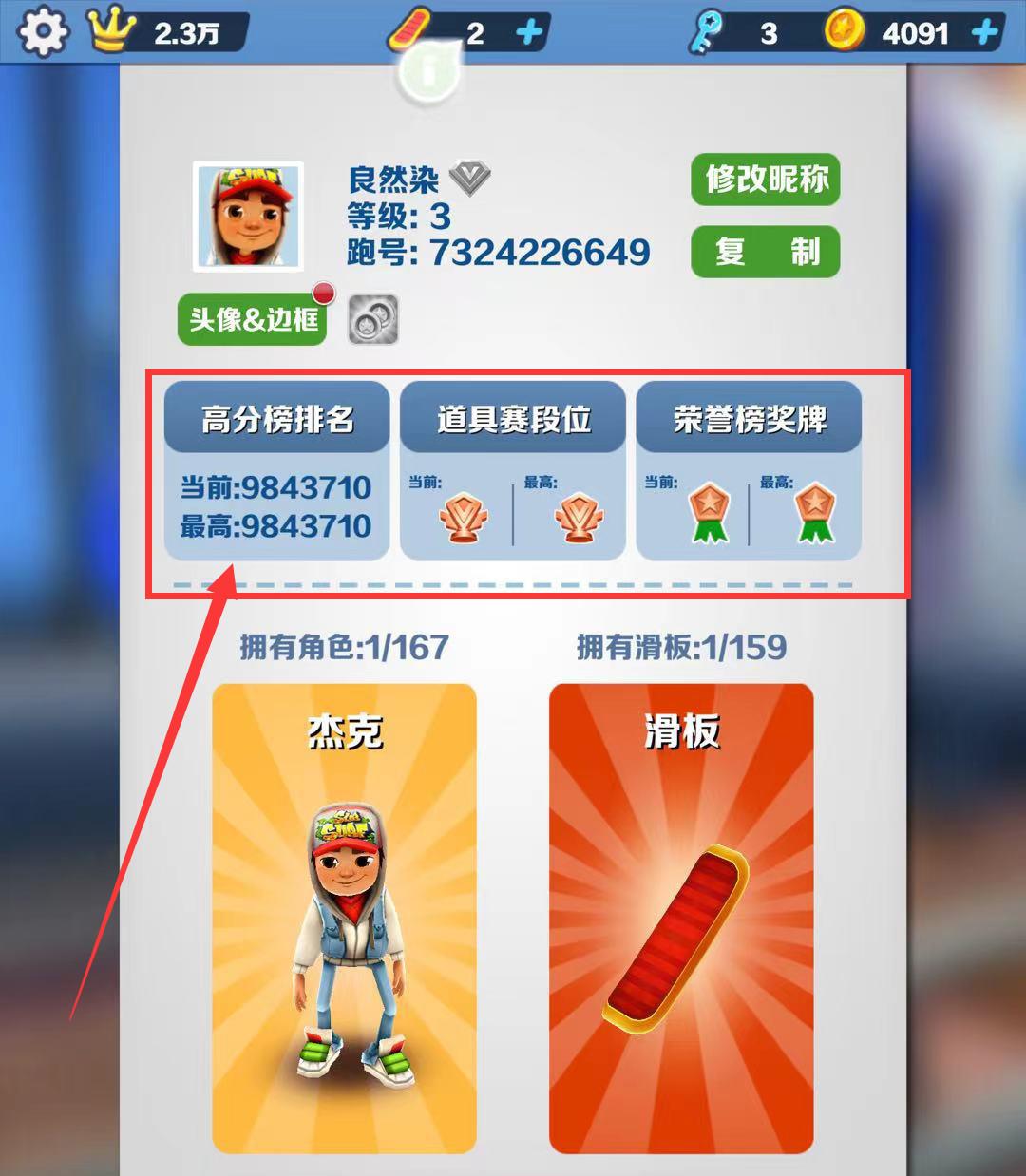Viewport: 1026px width, 1176px height.
Task: Open the 高分榜排名 ranking card
Action: [x=276, y=472]
